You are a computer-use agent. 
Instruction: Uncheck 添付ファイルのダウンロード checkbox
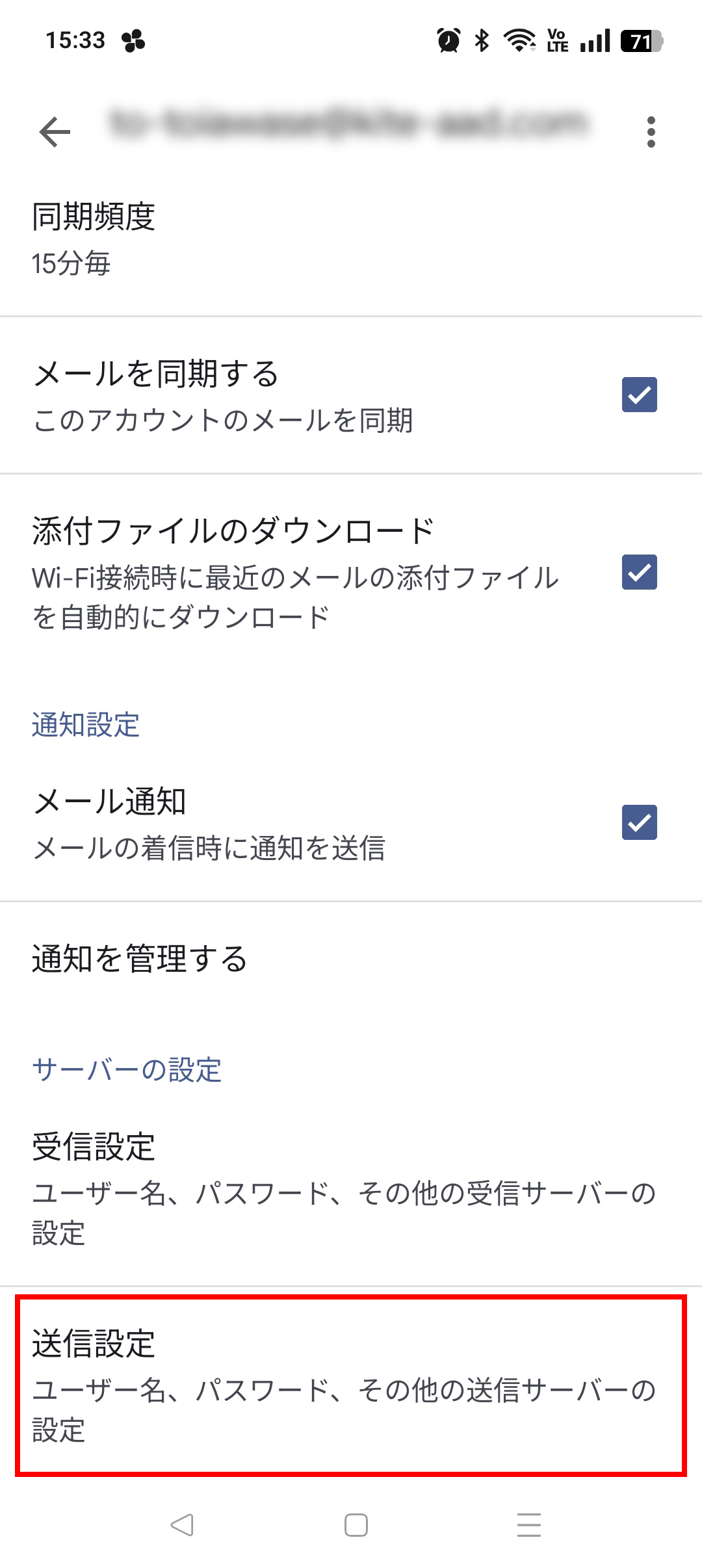click(x=639, y=572)
